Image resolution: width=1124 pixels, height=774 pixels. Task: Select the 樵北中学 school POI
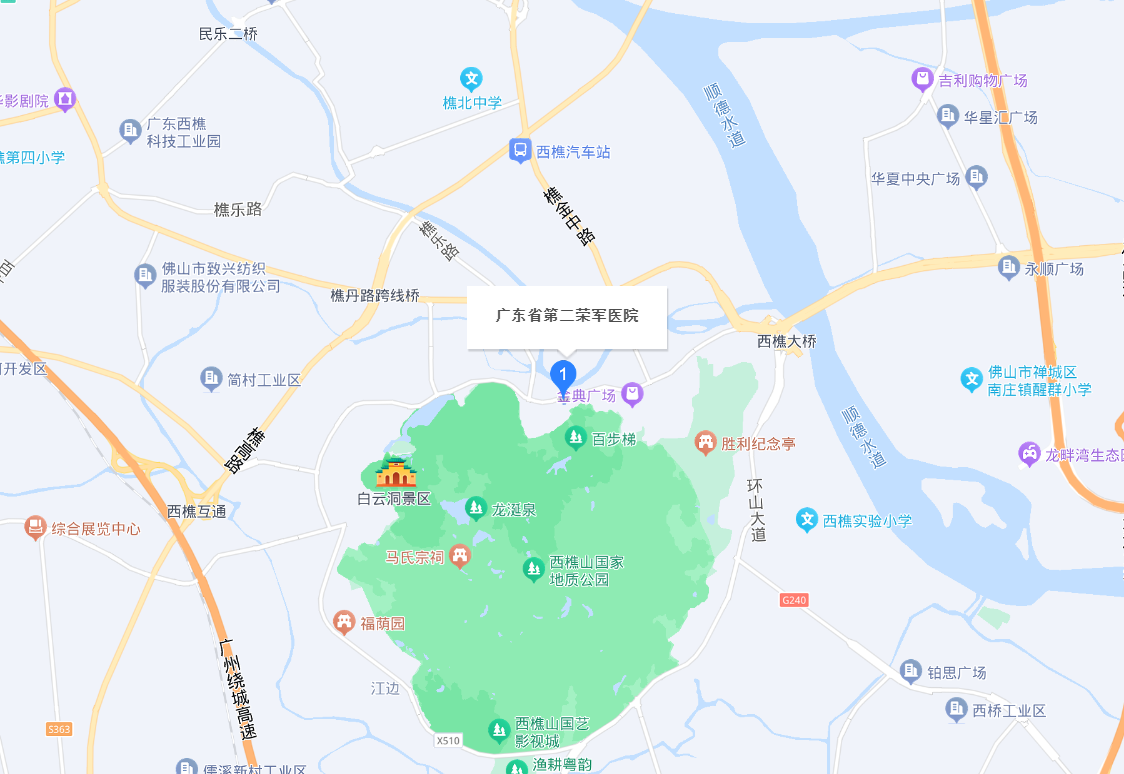472,78
